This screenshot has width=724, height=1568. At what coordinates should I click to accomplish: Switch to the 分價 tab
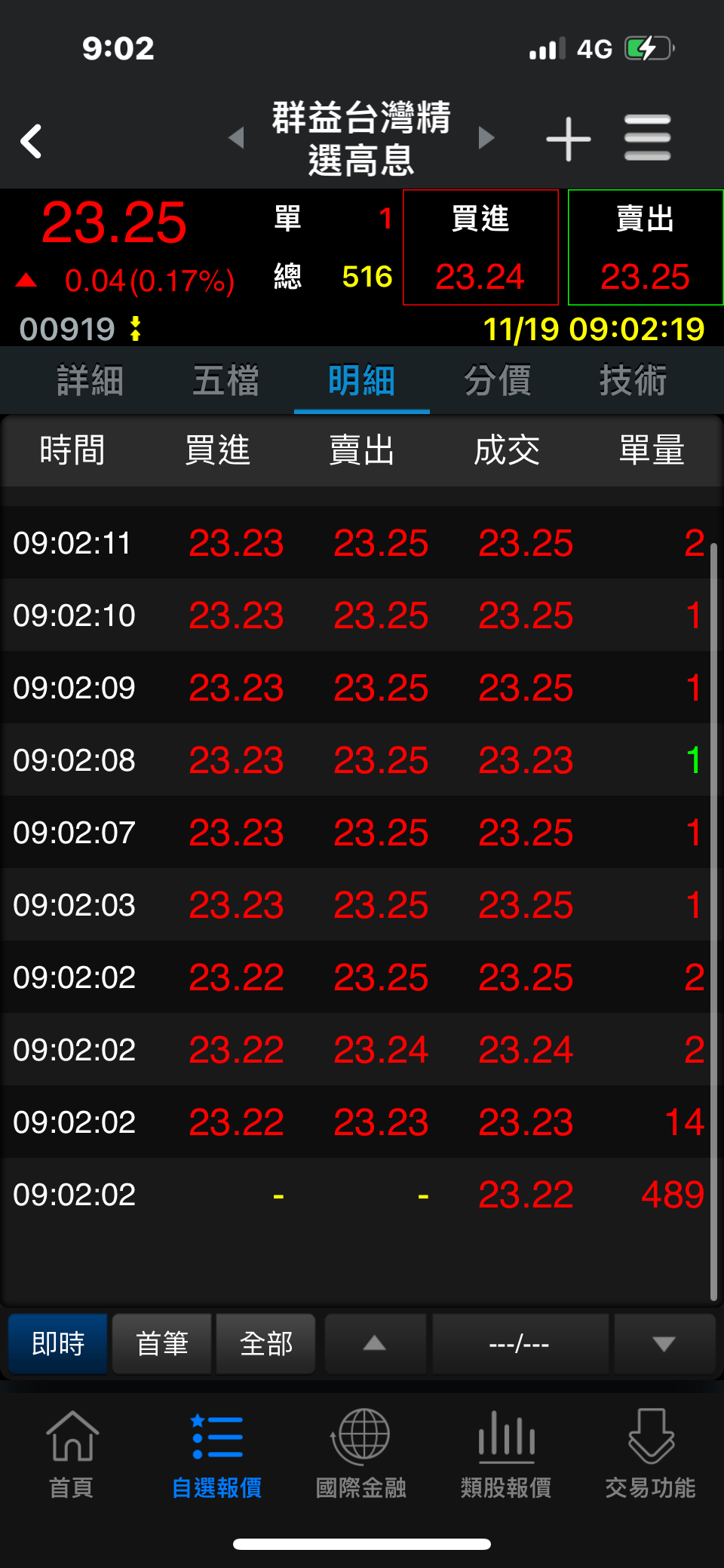498,380
